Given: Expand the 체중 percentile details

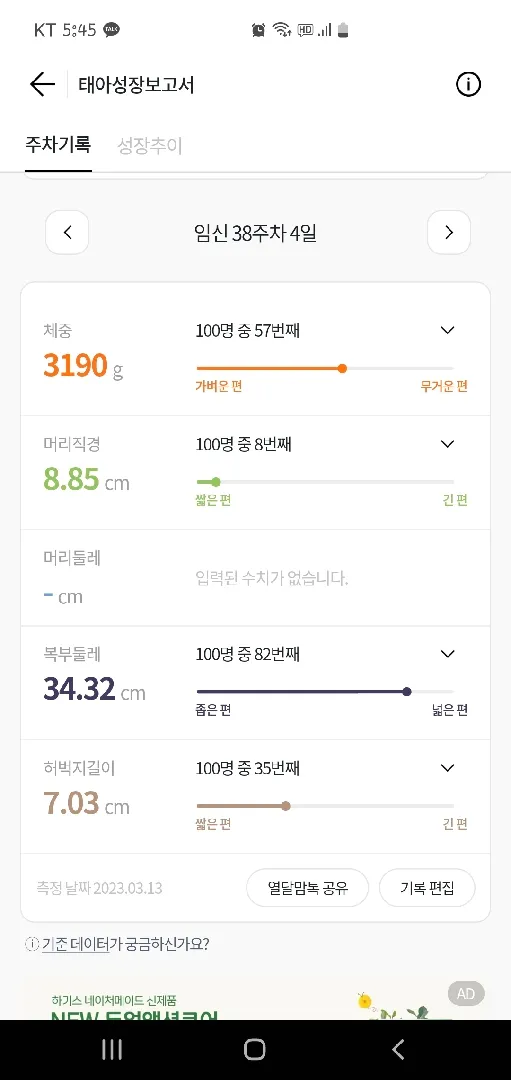Looking at the screenshot, I should (x=448, y=331).
